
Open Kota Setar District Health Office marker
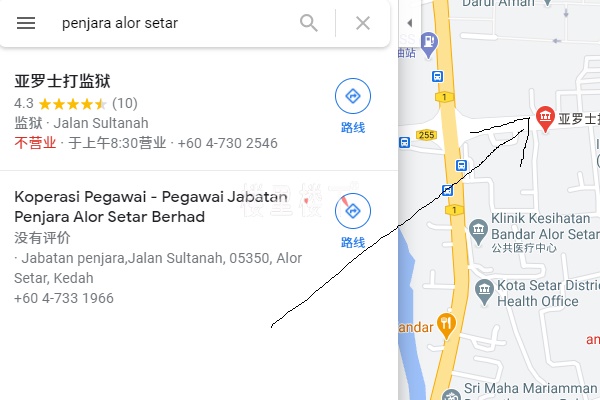pyautogui.click(x=483, y=291)
